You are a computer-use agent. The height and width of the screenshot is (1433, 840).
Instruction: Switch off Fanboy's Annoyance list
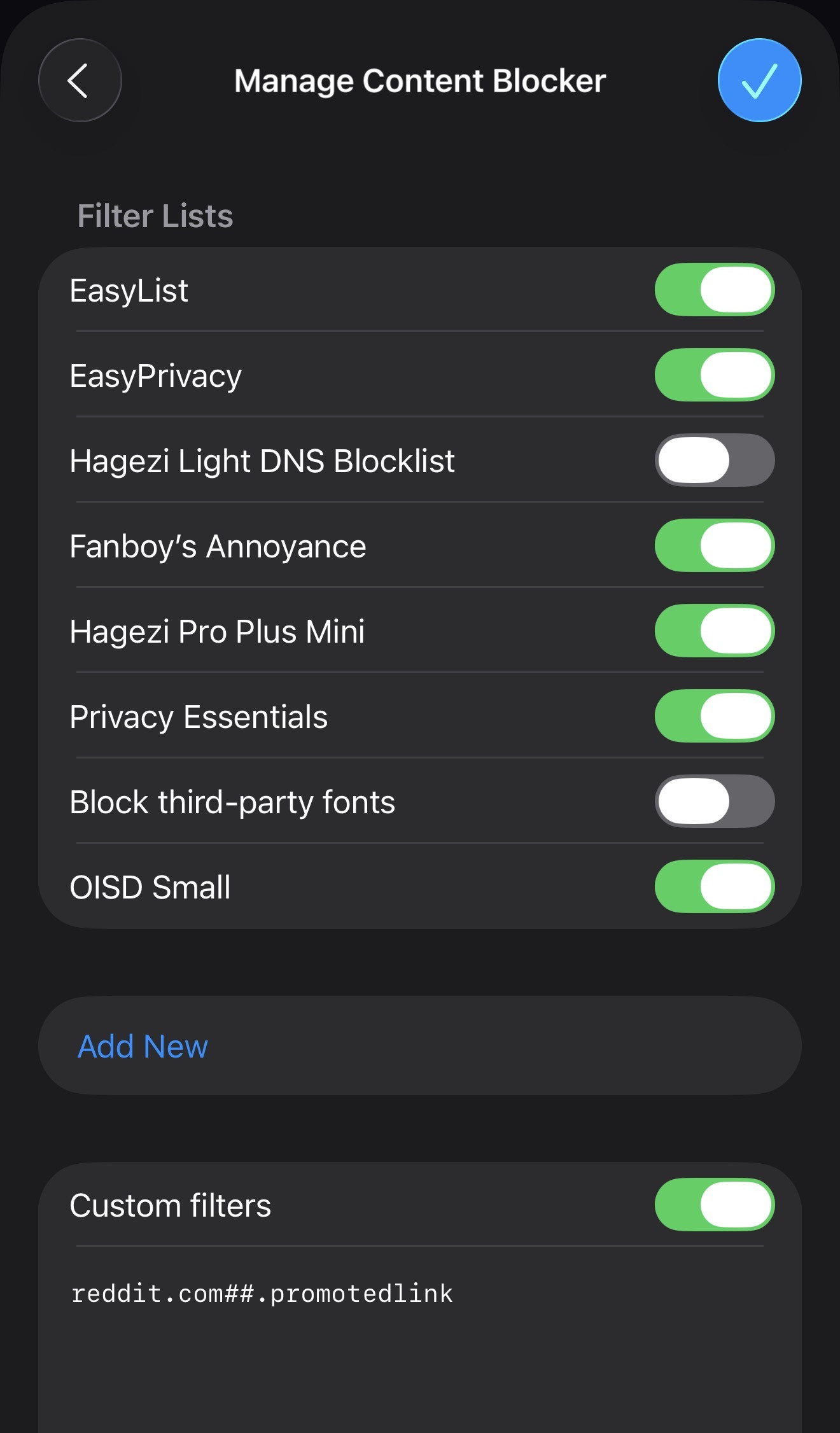[x=714, y=545]
